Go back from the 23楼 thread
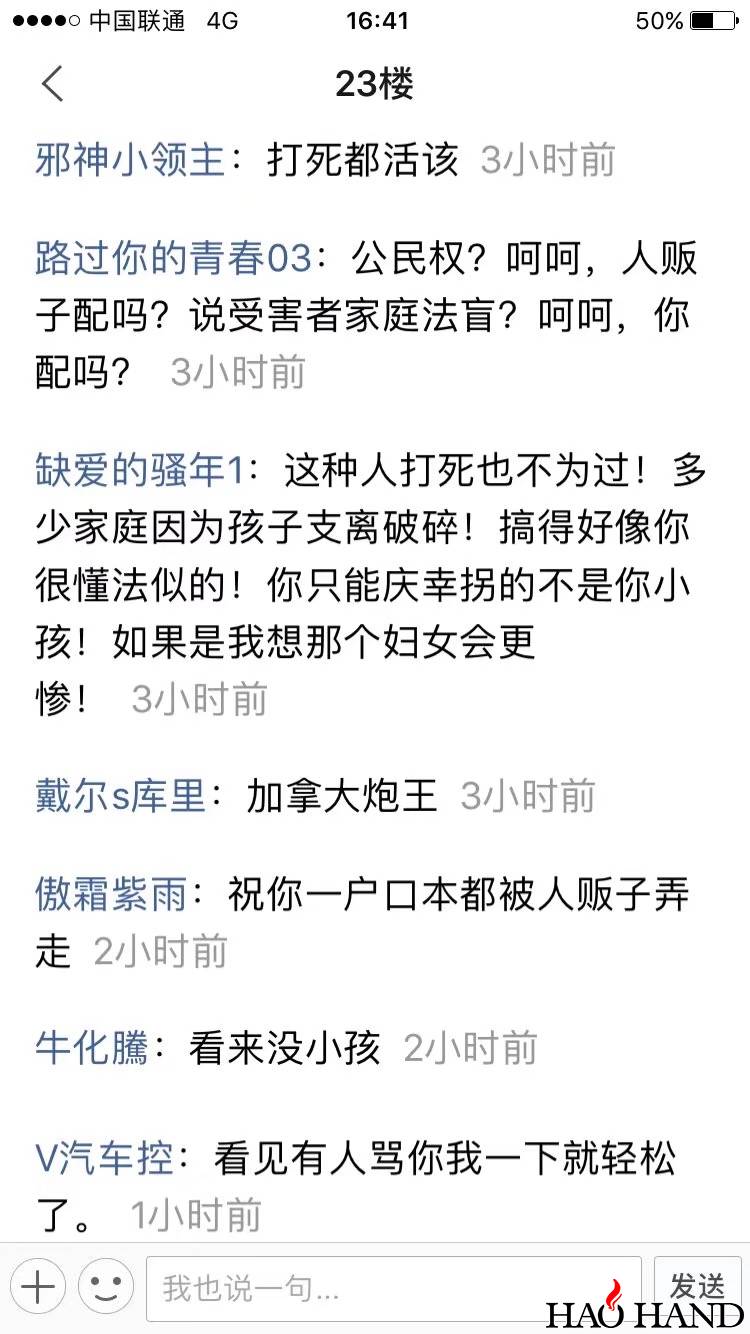 tap(53, 84)
